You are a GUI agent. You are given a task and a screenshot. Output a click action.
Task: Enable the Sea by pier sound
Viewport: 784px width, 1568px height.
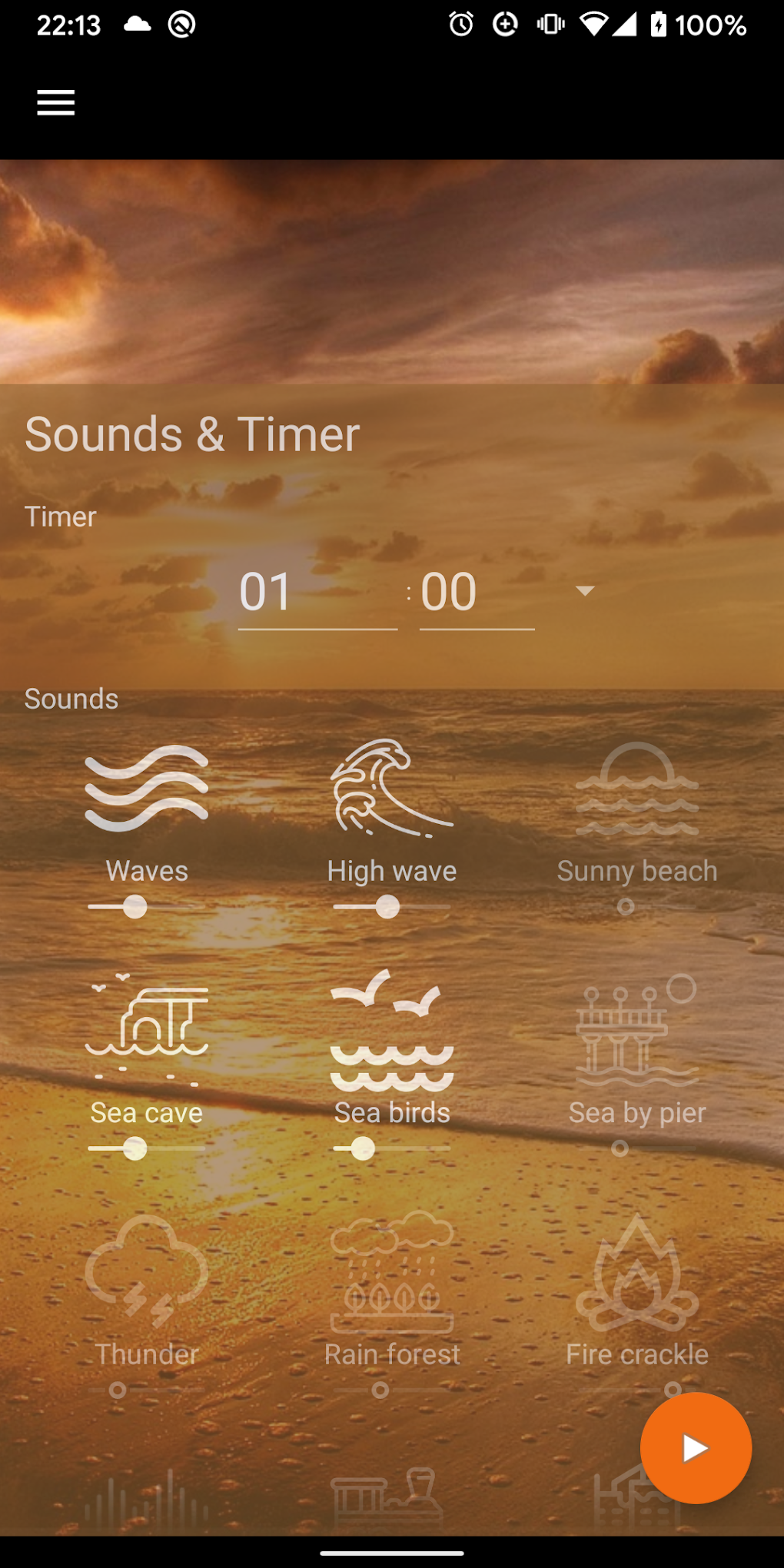(637, 1030)
